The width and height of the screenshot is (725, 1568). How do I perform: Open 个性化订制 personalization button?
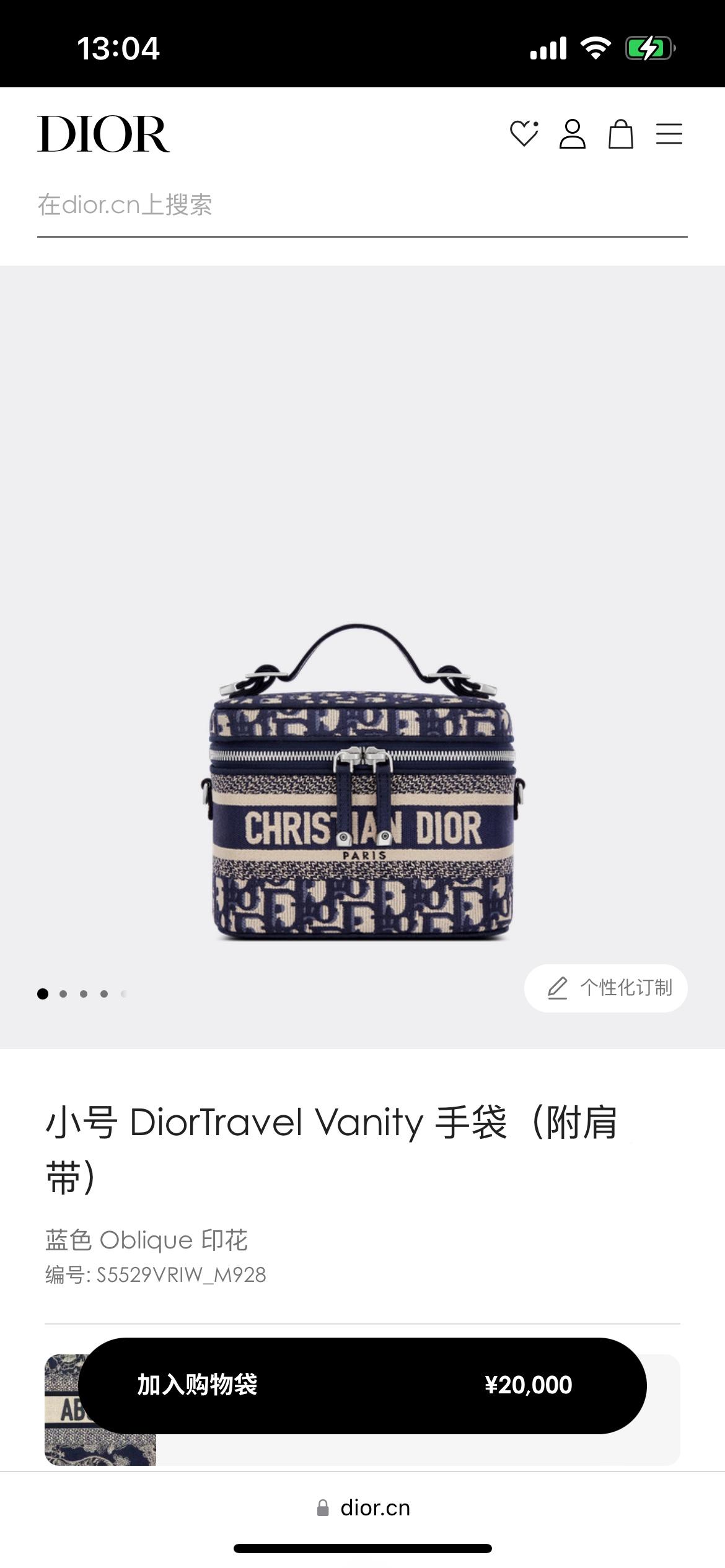(x=606, y=988)
